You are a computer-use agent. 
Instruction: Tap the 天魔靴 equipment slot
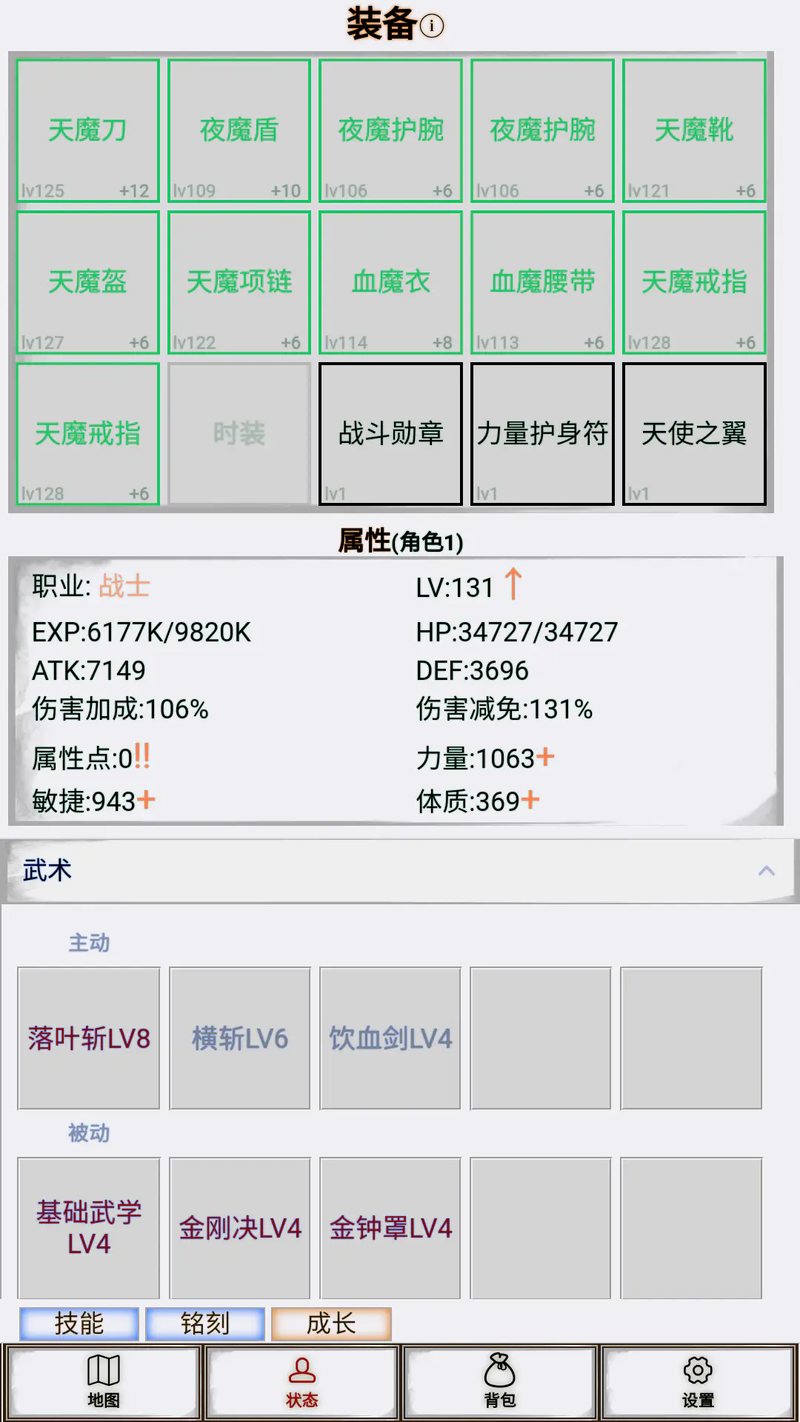[x=694, y=131]
